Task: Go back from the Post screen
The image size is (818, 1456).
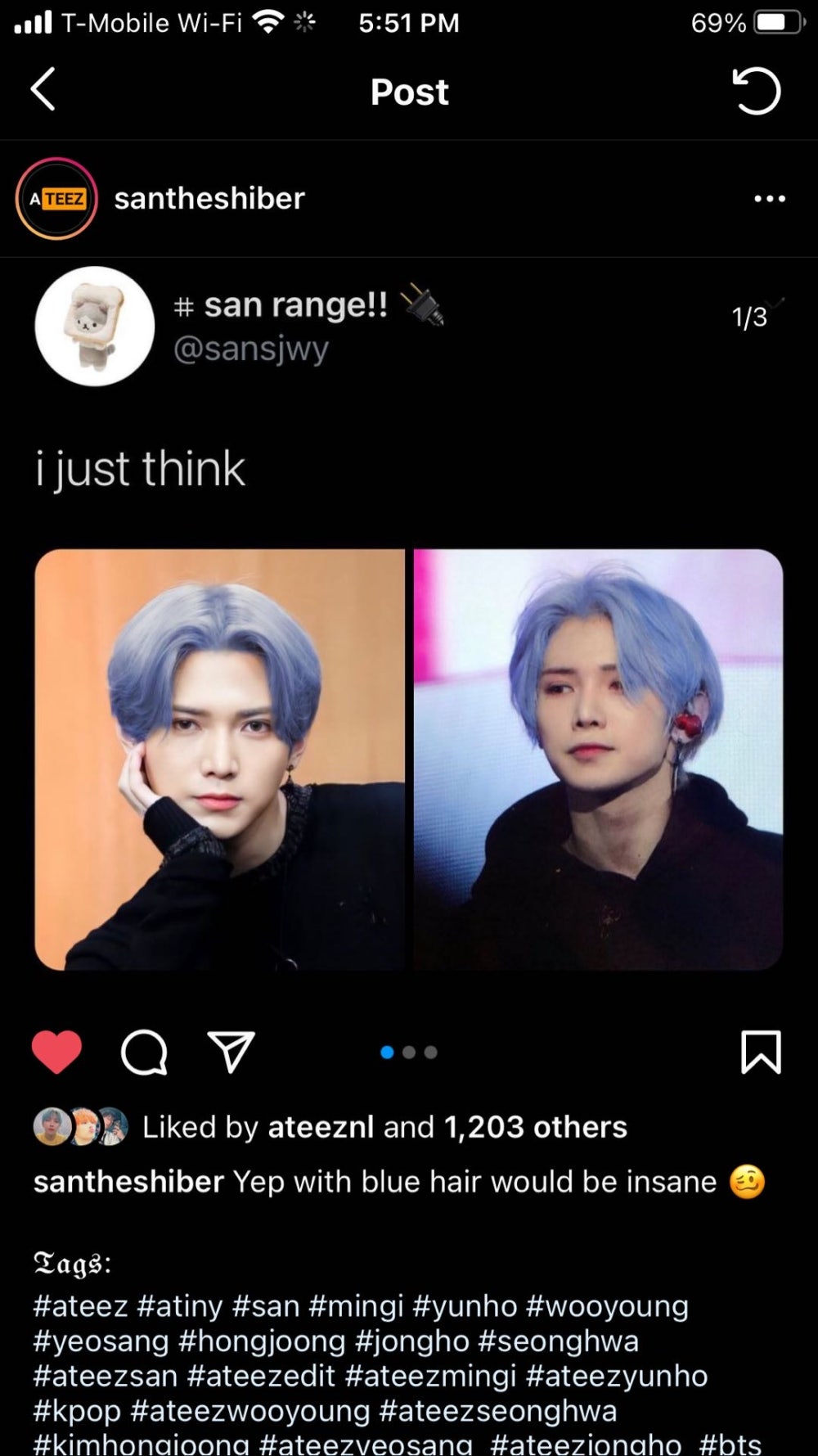Action: pos(43,89)
